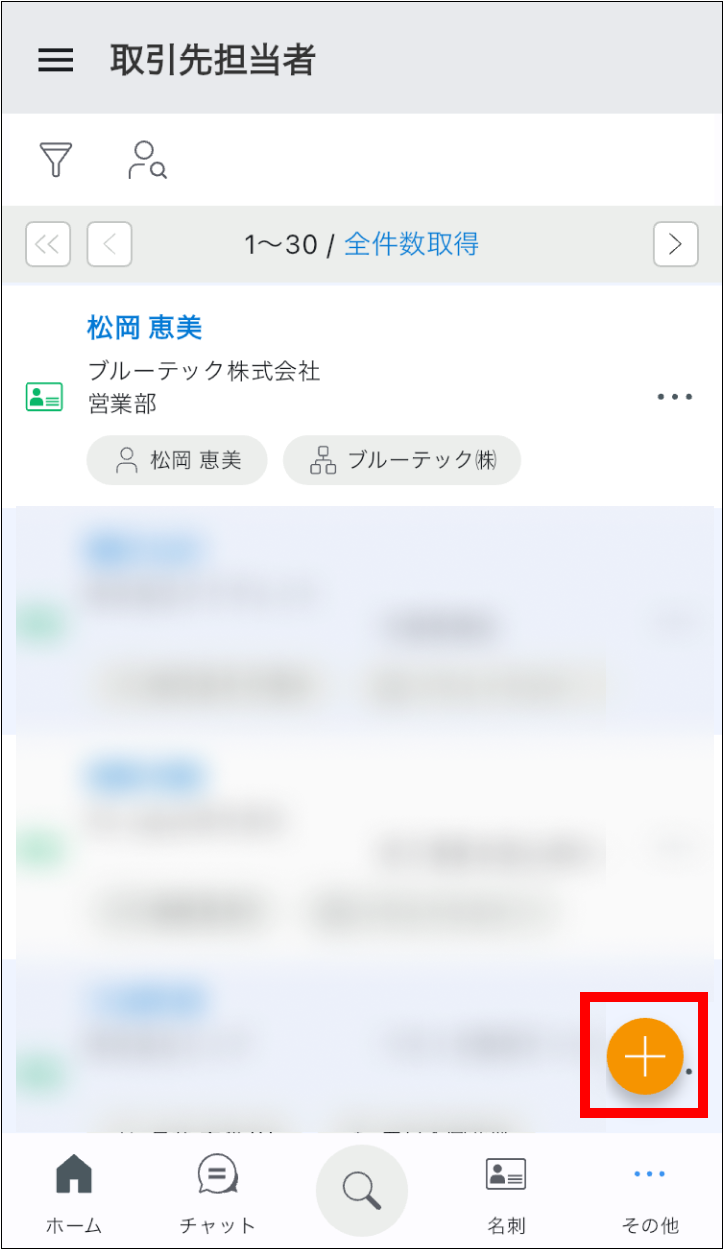Screen dimensions: 723x1249
Task: Open the filter funnel icon
Action: coord(56,160)
